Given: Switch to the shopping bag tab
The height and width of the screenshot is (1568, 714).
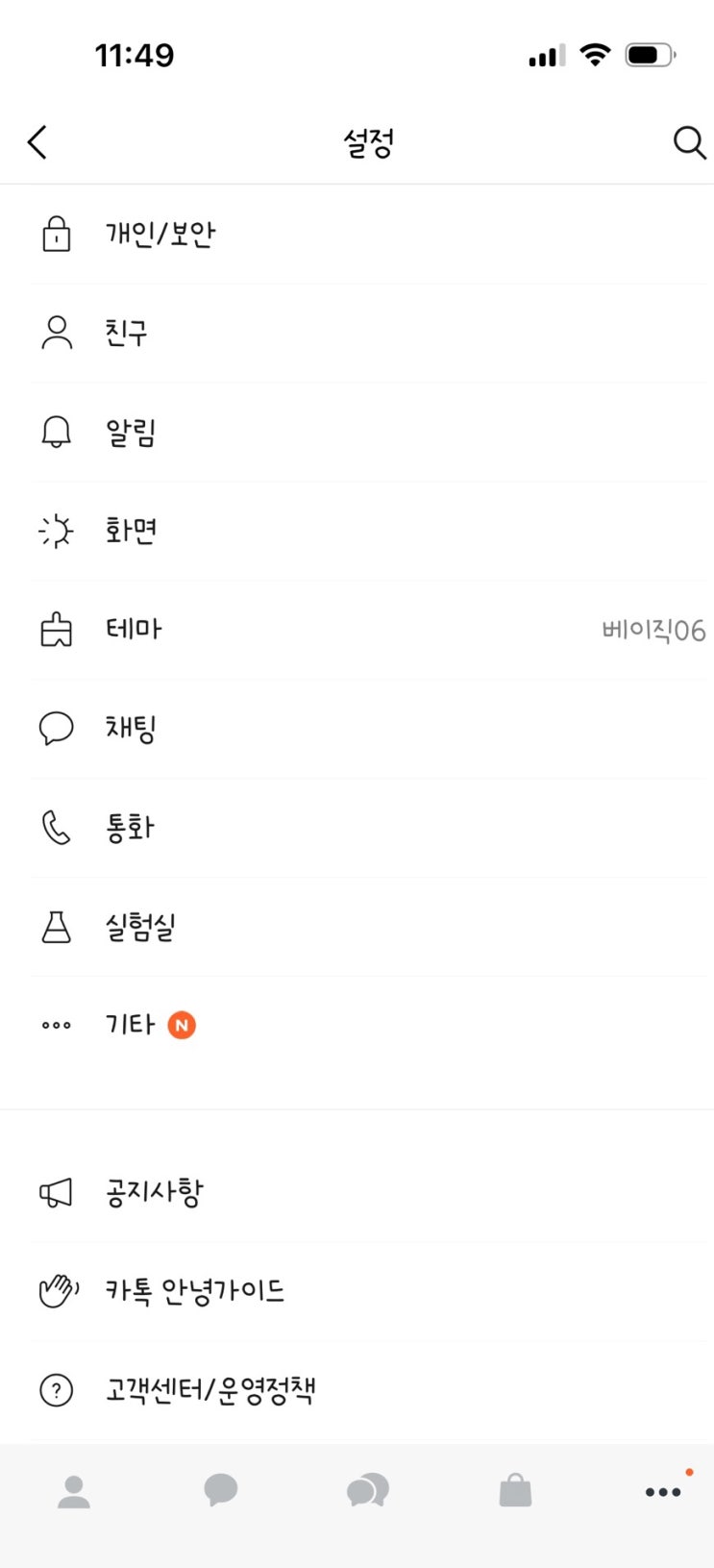Looking at the screenshot, I should [515, 1492].
